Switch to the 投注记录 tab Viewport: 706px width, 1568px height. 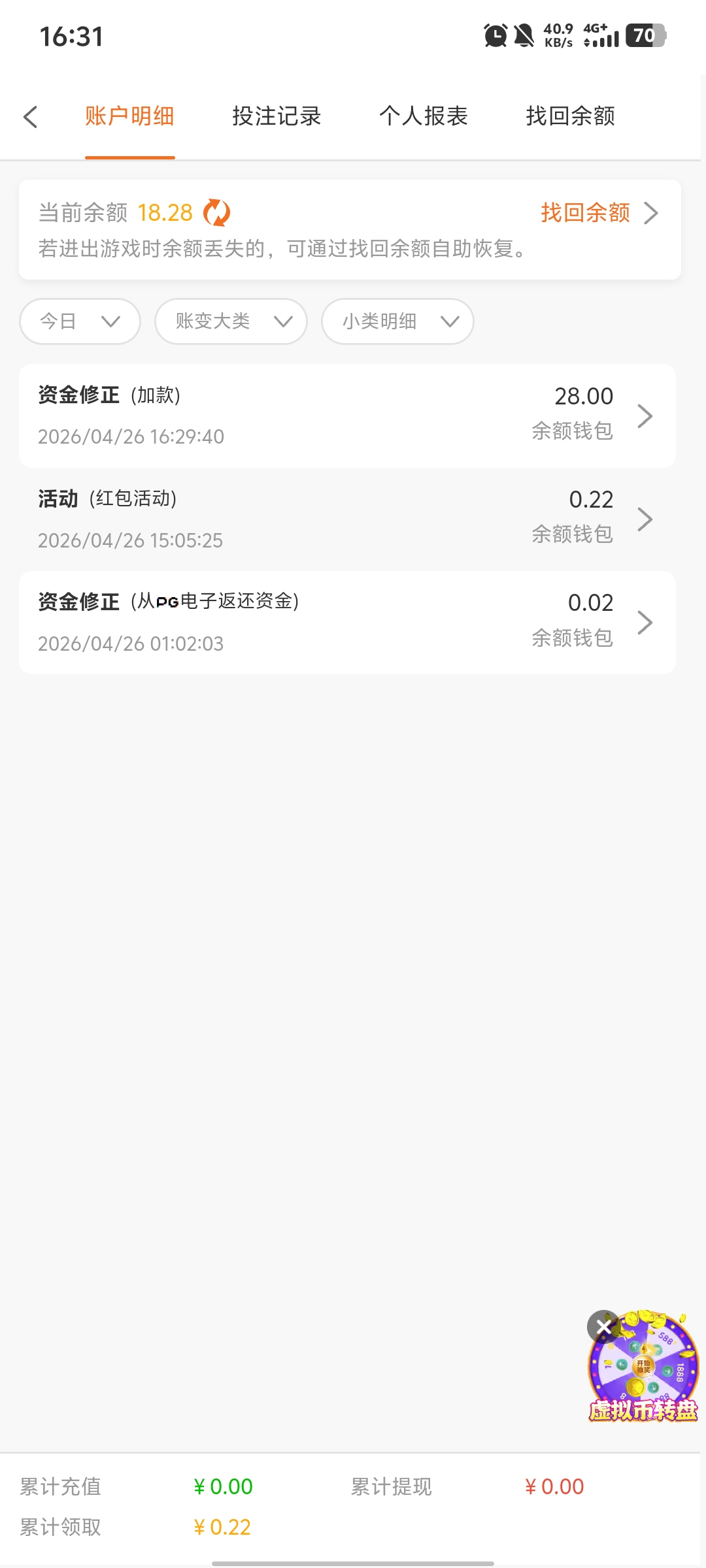pos(277,116)
